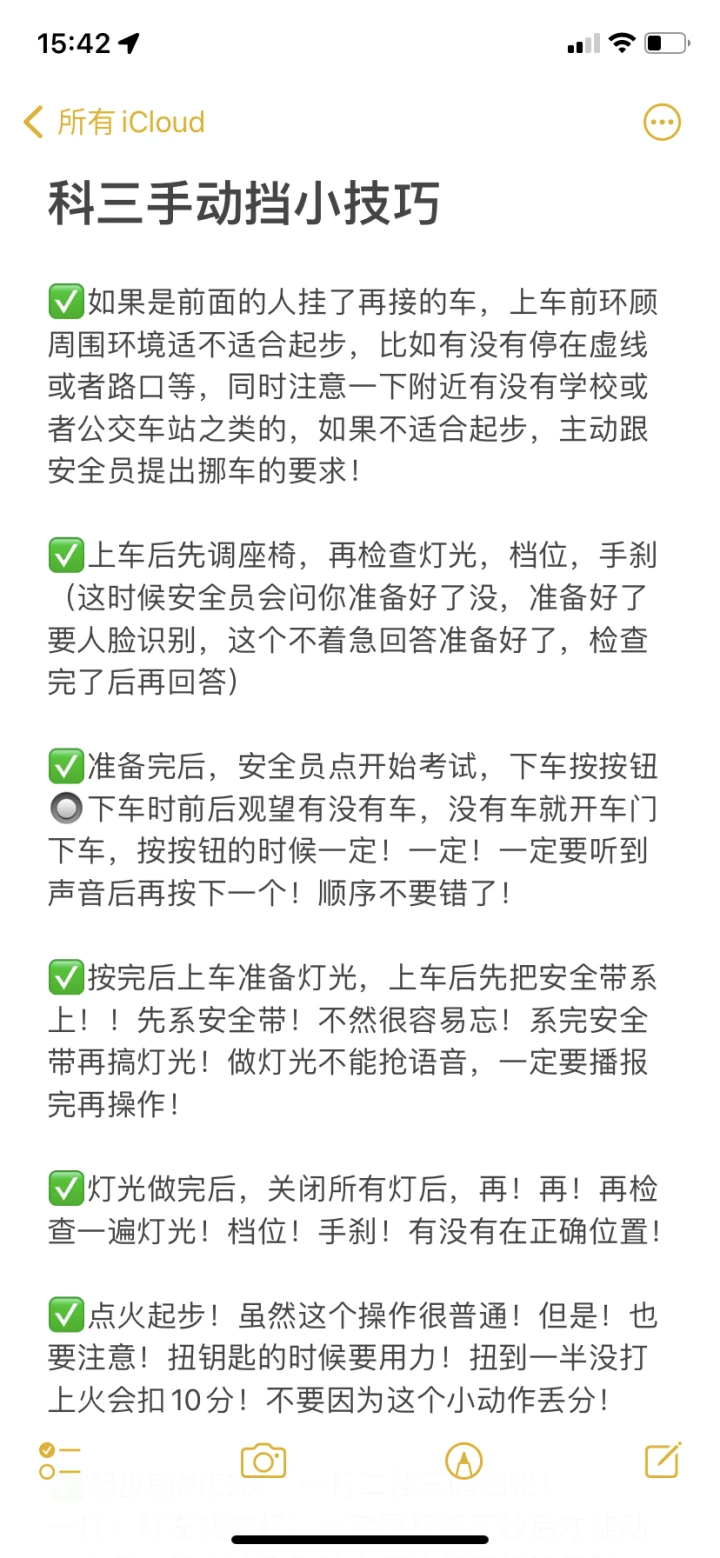Open the camera attachment menu
The height and width of the screenshot is (1558, 720).
pos(263,1461)
